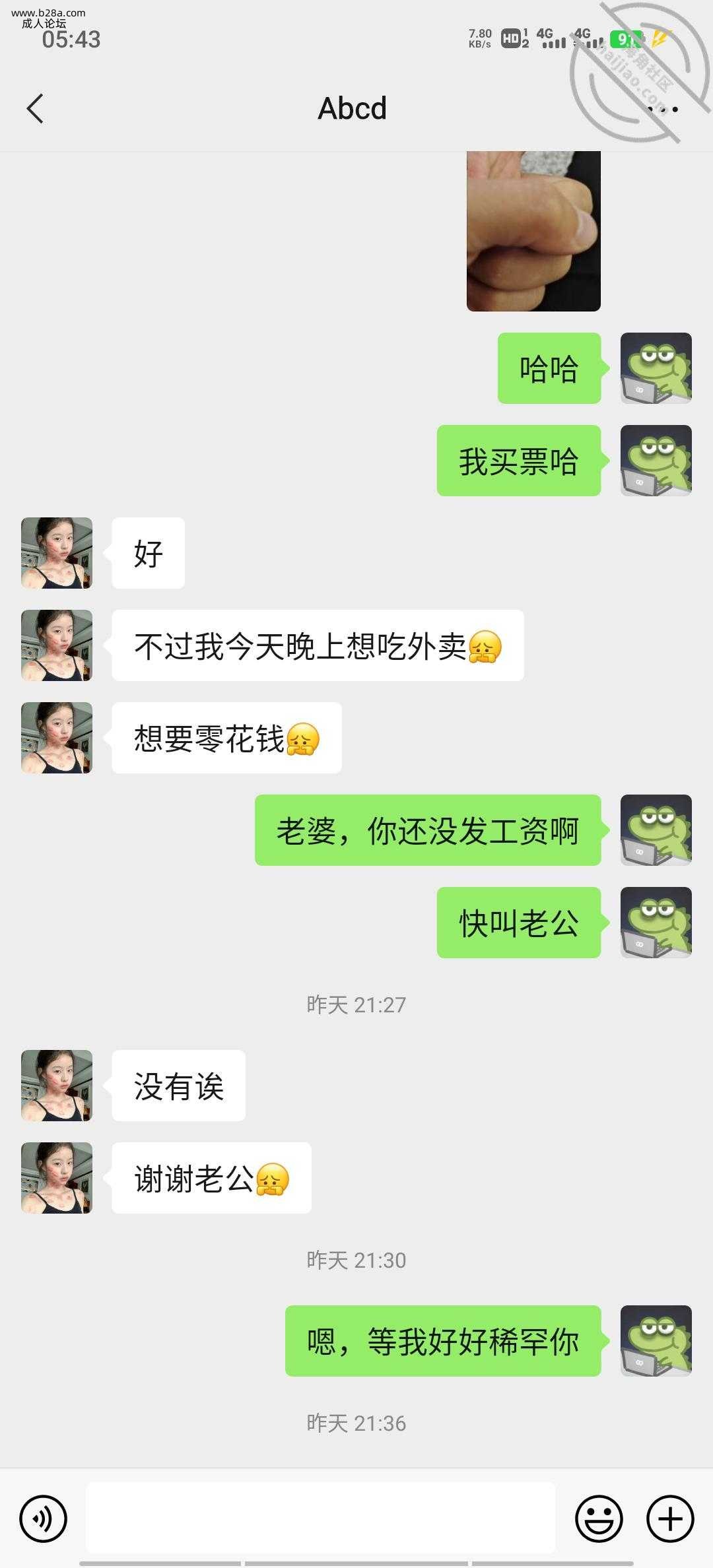Open the chat's three-dot overflow menu
The height and width of the screenshot is (1568, 713).
662,109
